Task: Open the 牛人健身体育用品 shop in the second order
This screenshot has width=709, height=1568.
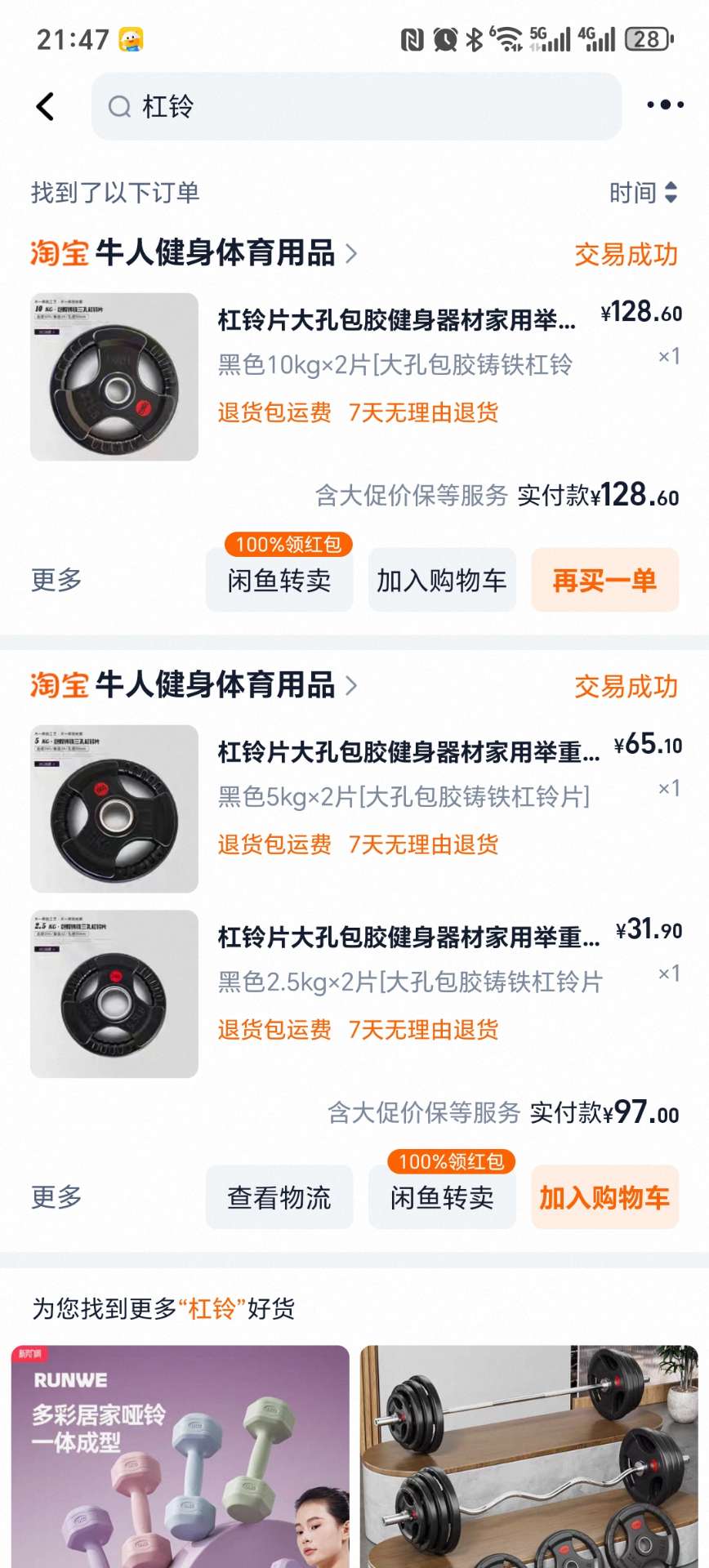Action: [x=216, y=685]
